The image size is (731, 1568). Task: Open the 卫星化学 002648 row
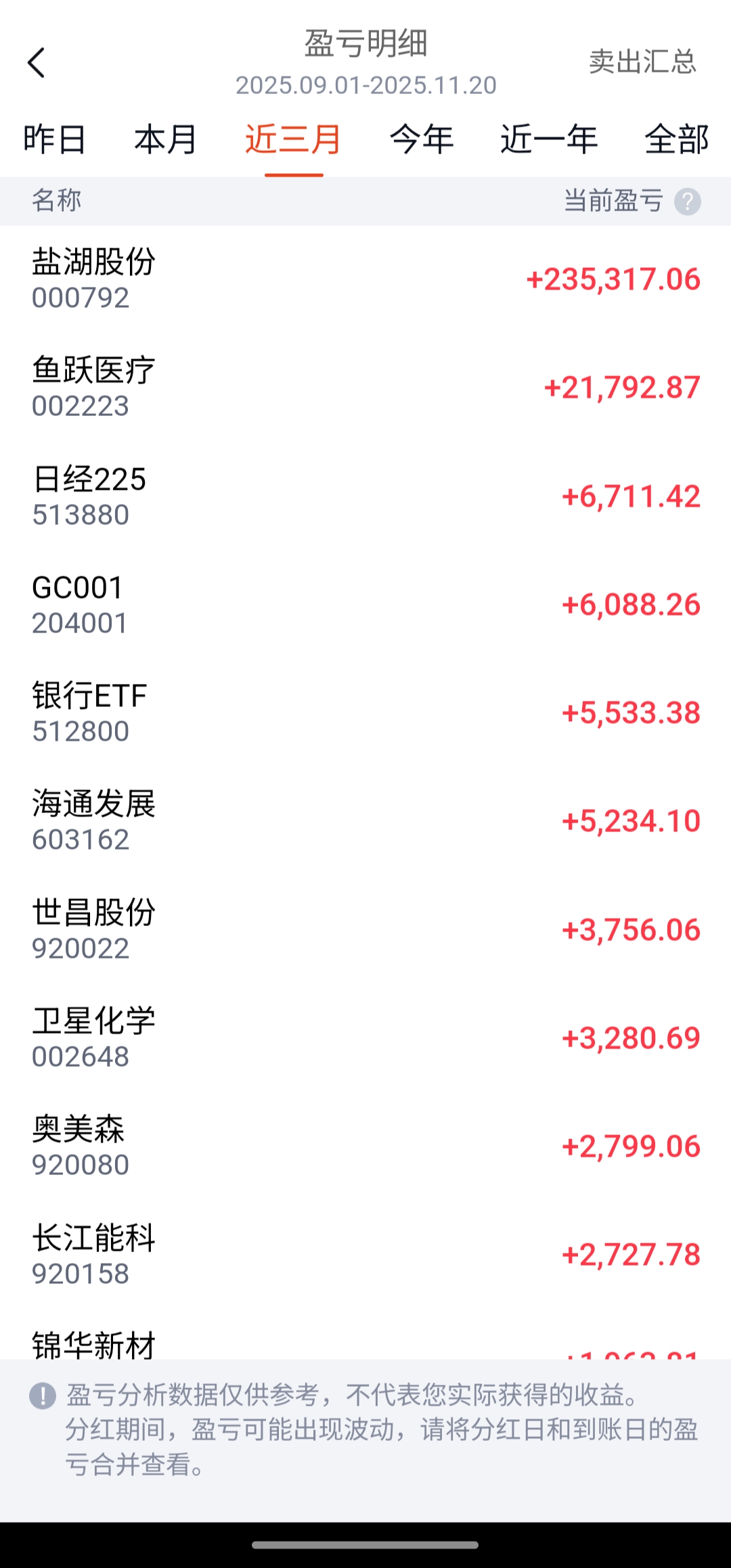pos(365,1038)
